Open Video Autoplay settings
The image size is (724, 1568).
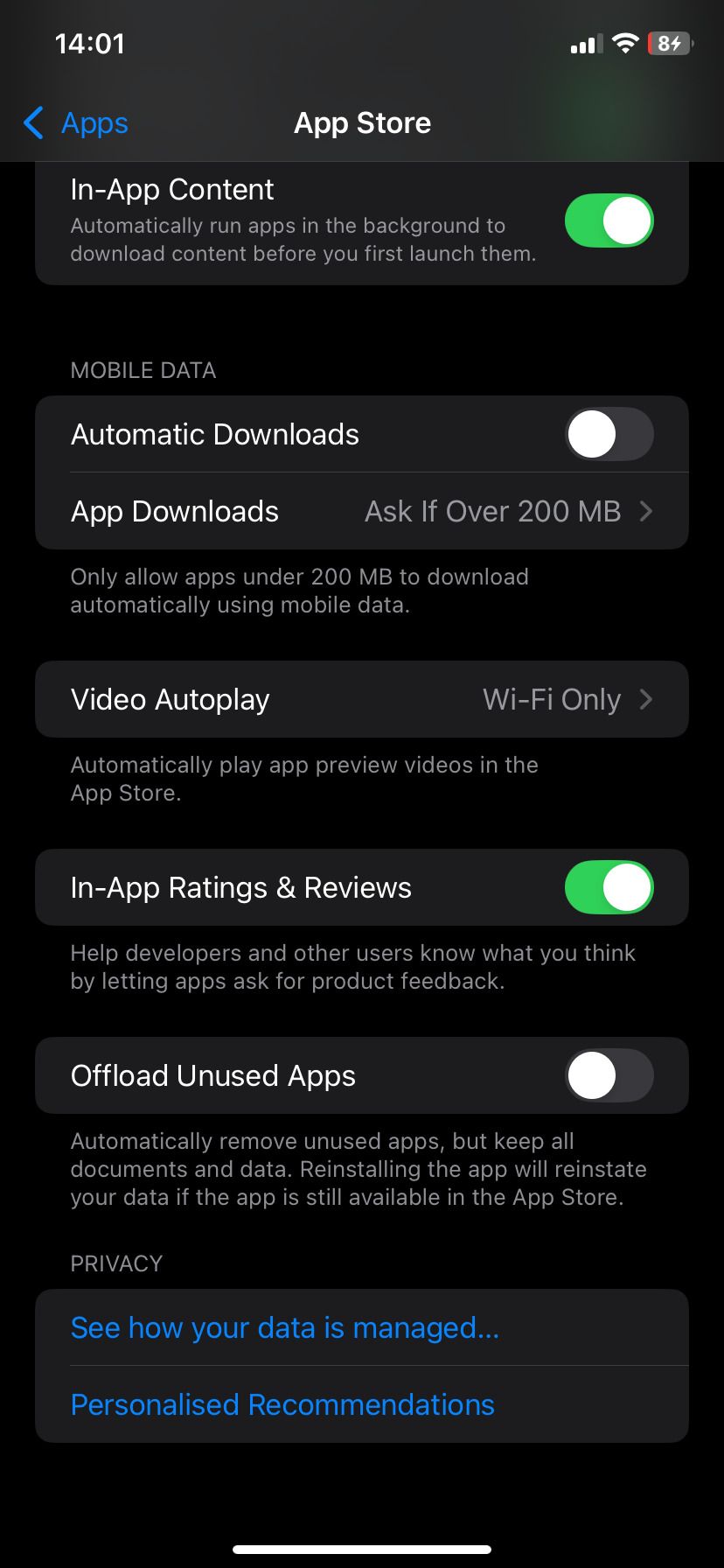click(362, 699)
